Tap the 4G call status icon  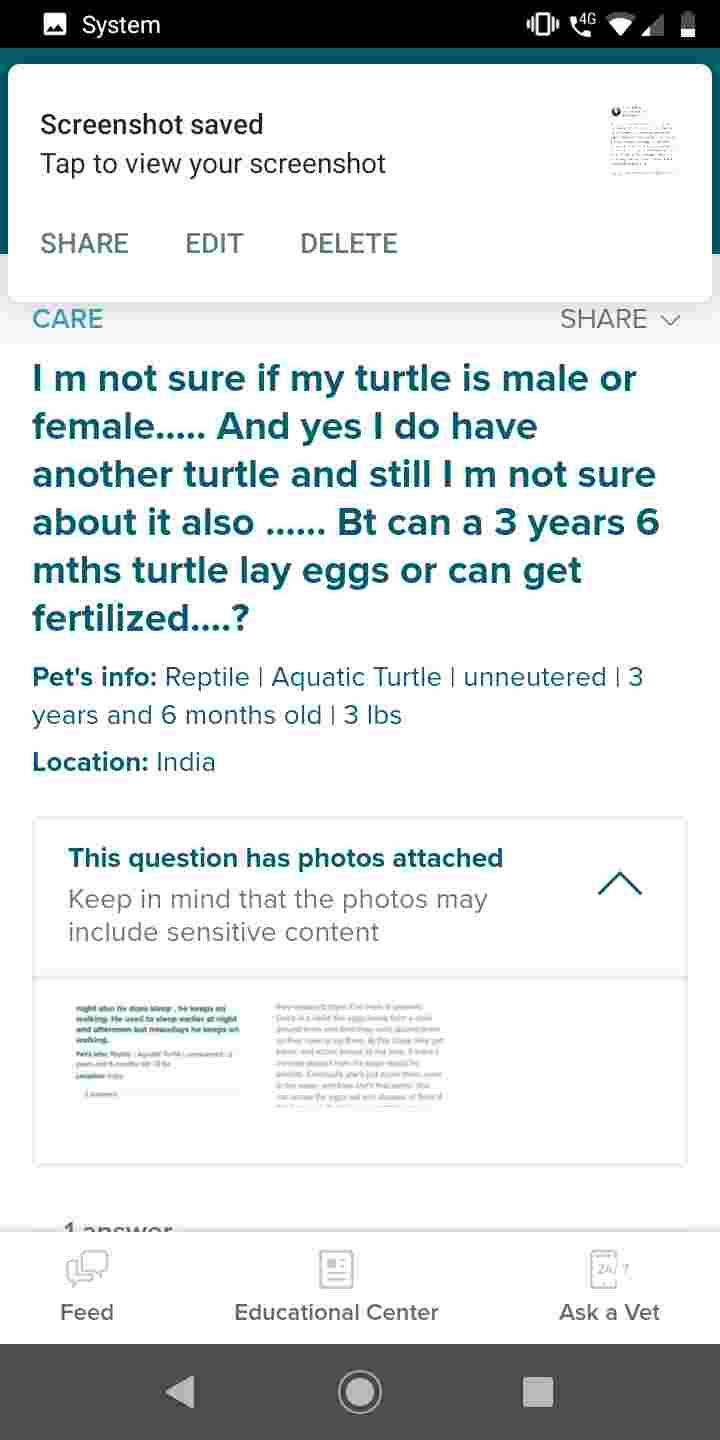pyautogui.click(x=580, y=25)
